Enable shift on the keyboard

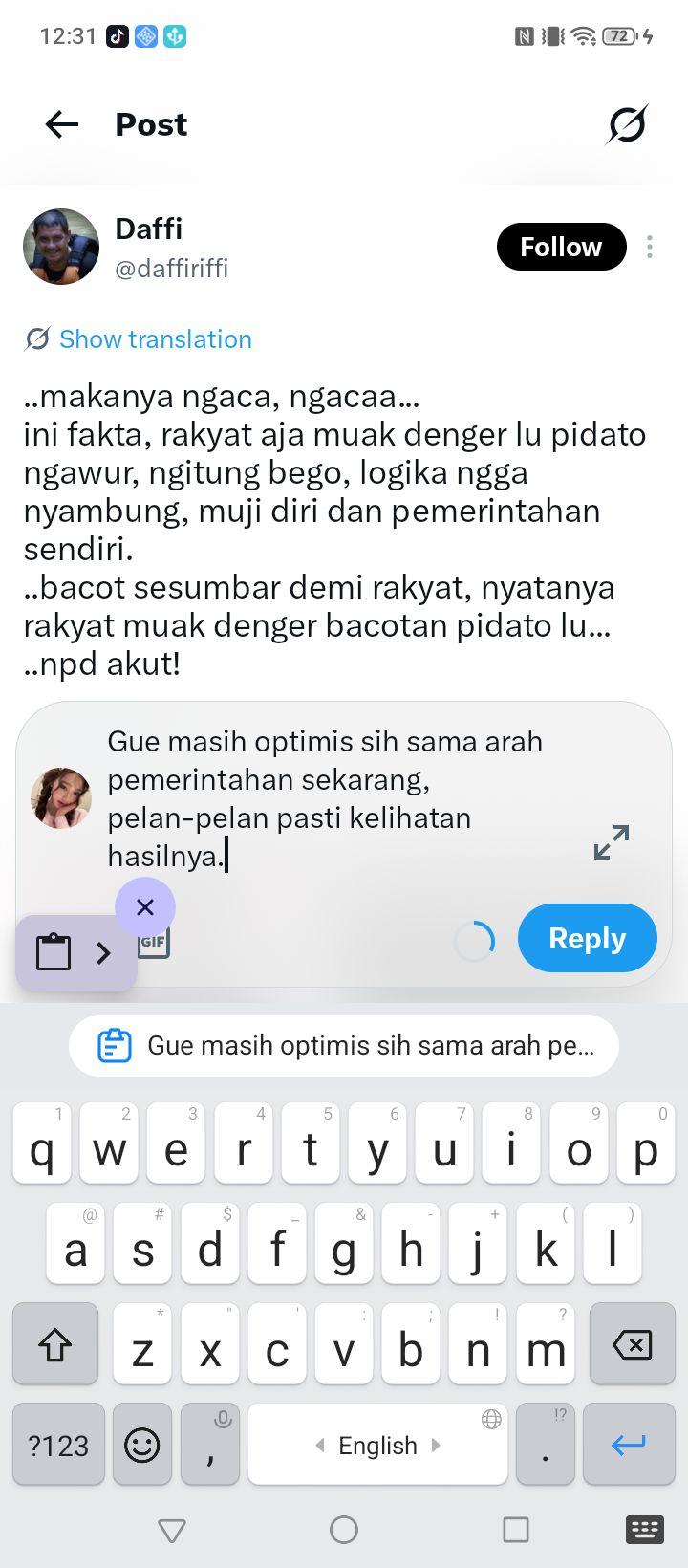pos(55,1344)
